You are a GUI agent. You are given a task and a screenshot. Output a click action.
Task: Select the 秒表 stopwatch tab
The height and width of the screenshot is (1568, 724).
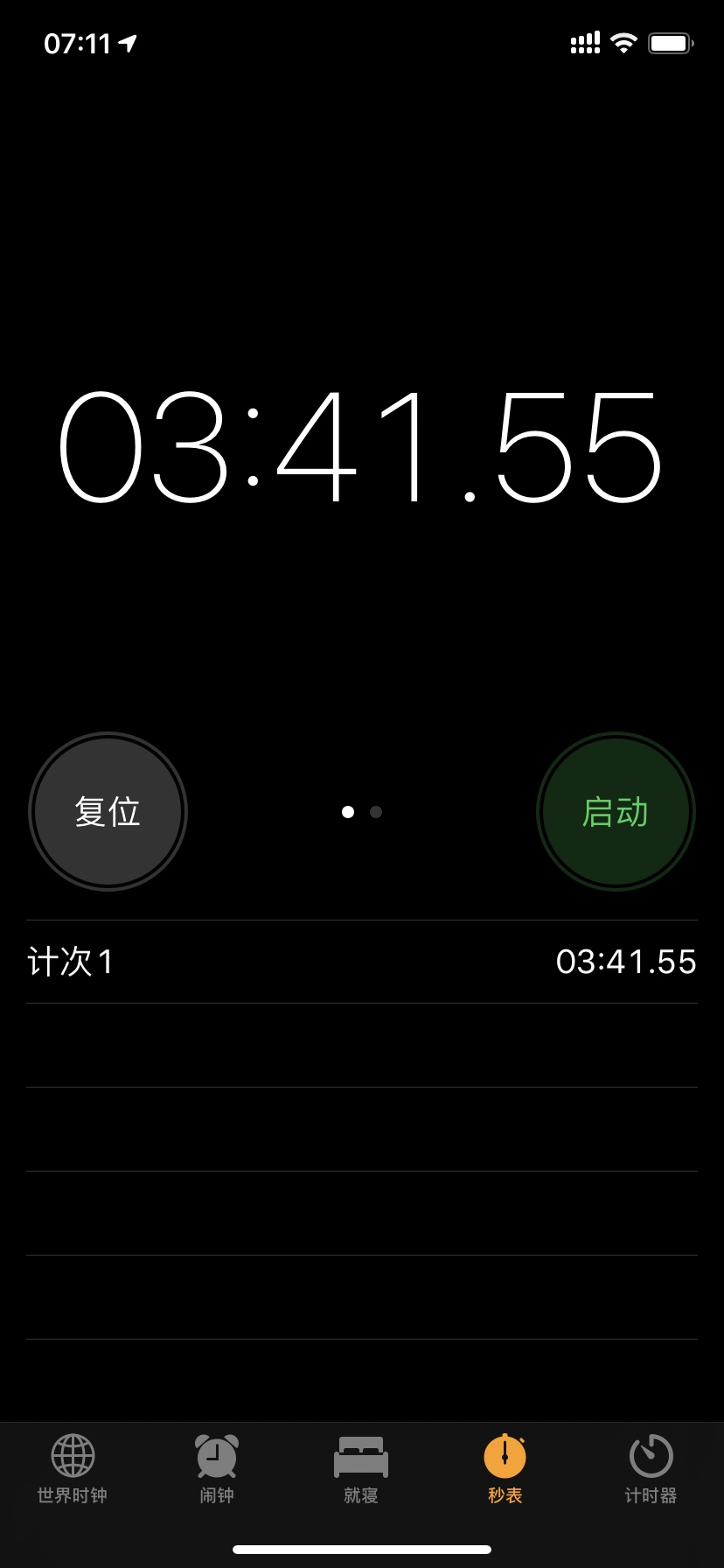click(x=505, y=1470)
